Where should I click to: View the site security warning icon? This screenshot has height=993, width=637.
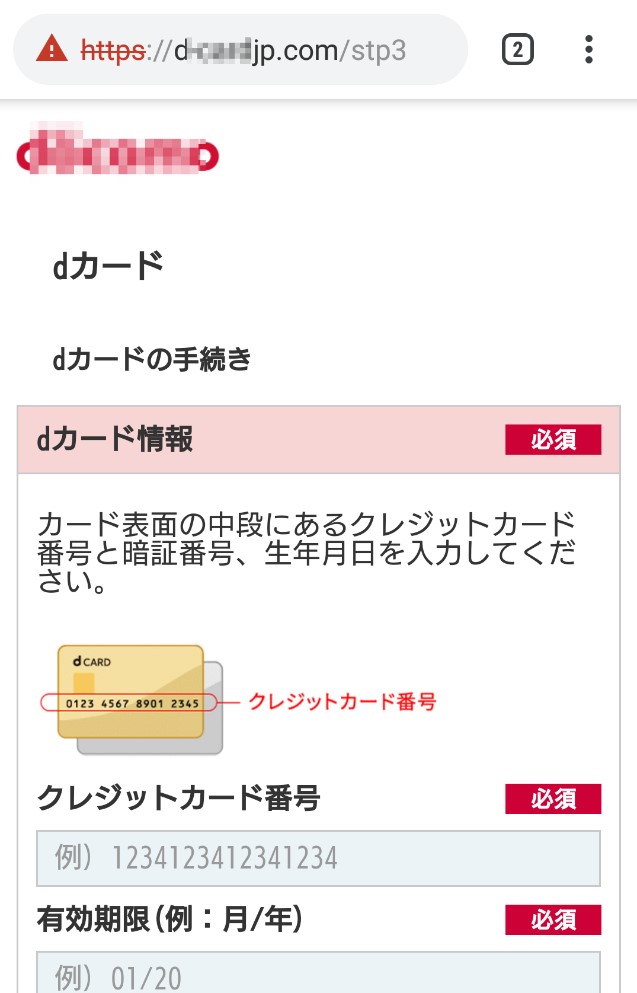[51, 50]
